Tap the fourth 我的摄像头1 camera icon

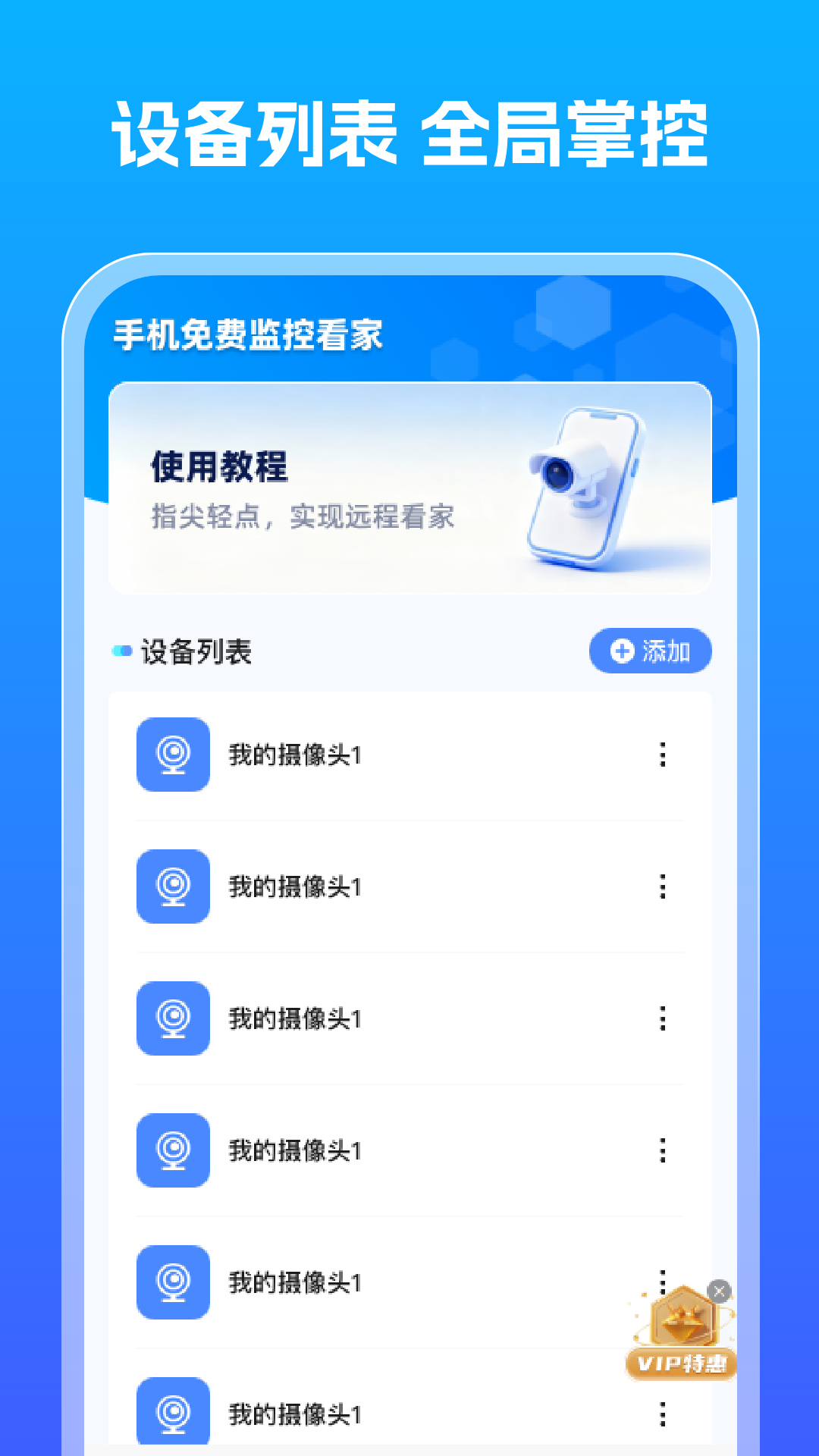[172, 1151]
